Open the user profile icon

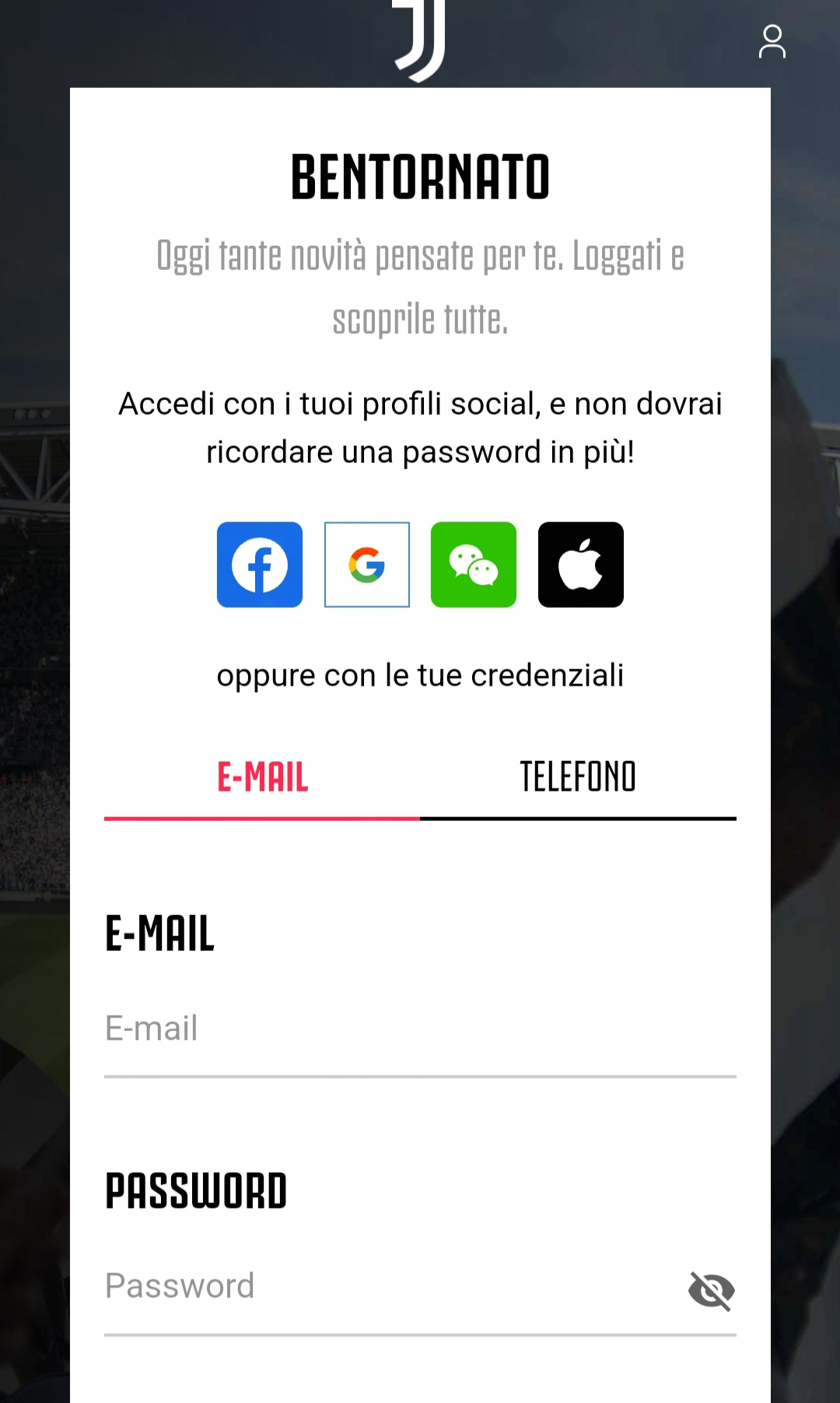pyautogui.click(x=772, y=42)
